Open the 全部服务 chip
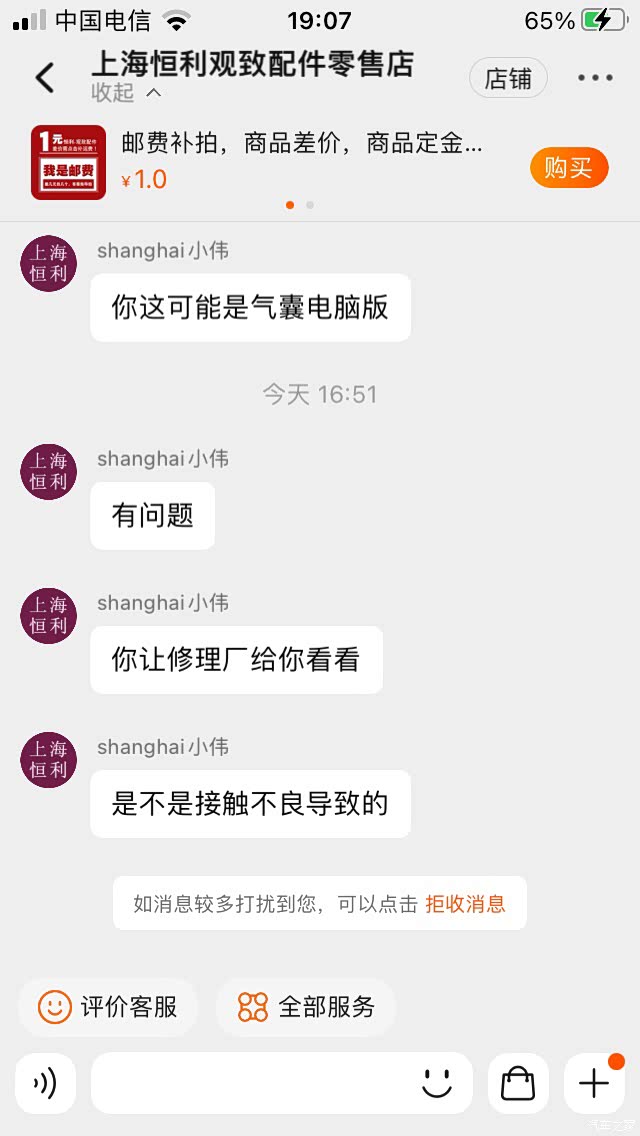640x1136 pixels. click(x=306, y=1006)
